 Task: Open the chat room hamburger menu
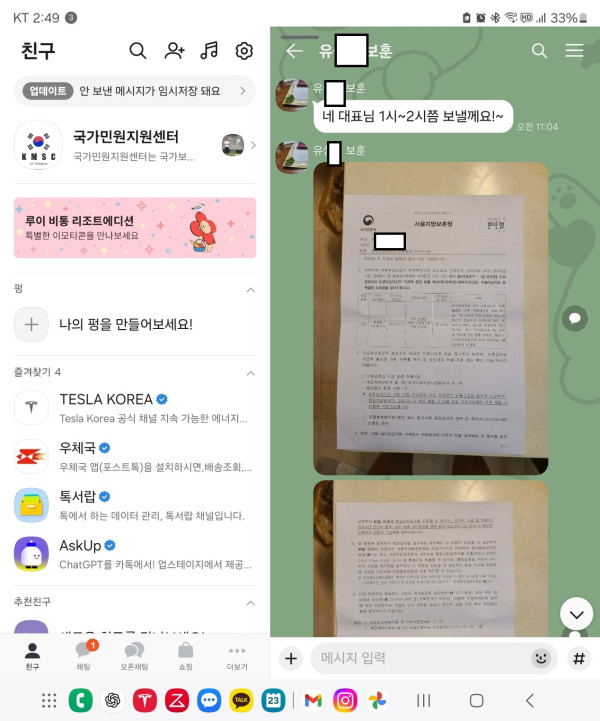[x=574, y=51]
